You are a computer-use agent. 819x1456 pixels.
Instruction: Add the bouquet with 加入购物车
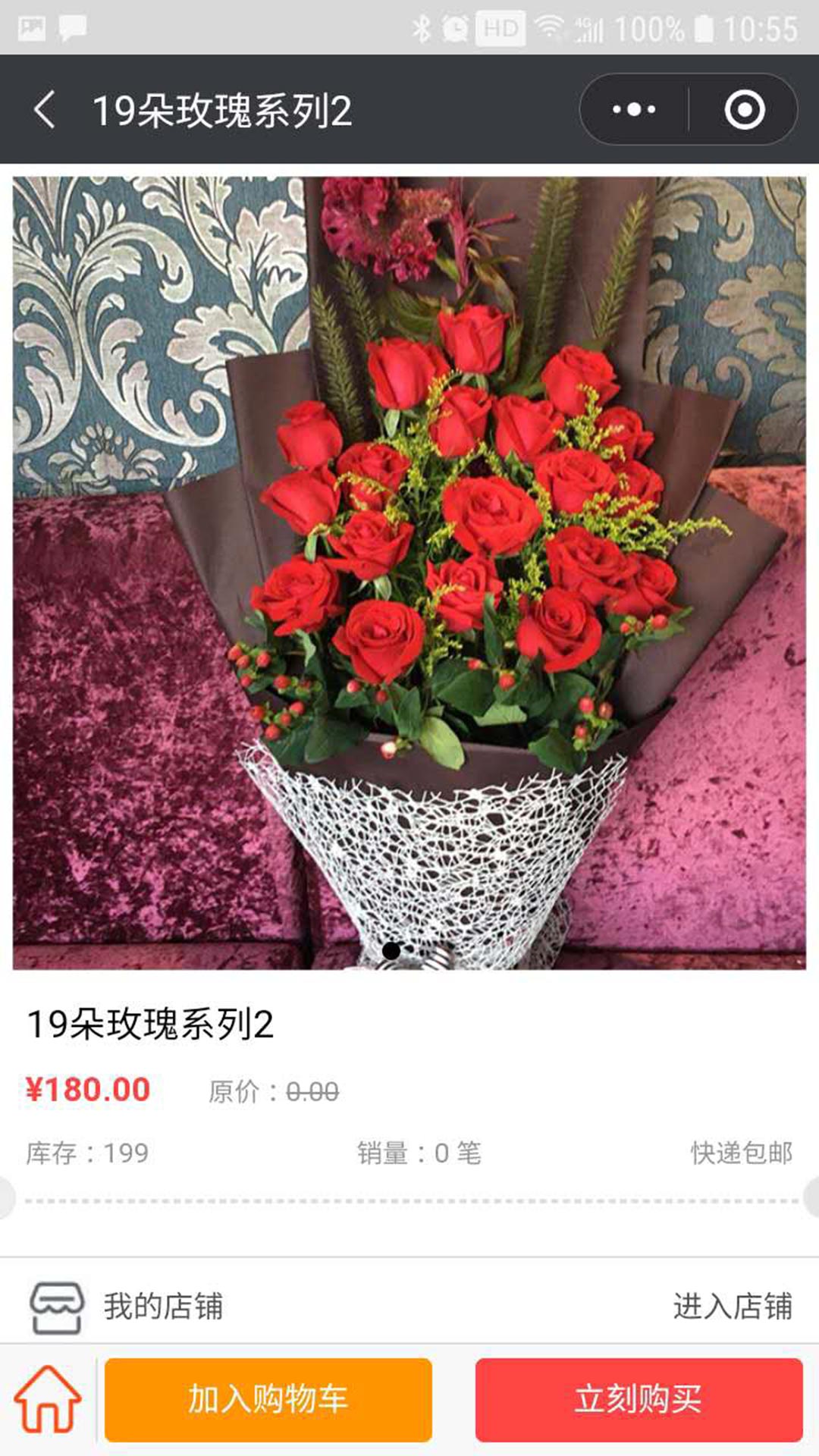268,1399
